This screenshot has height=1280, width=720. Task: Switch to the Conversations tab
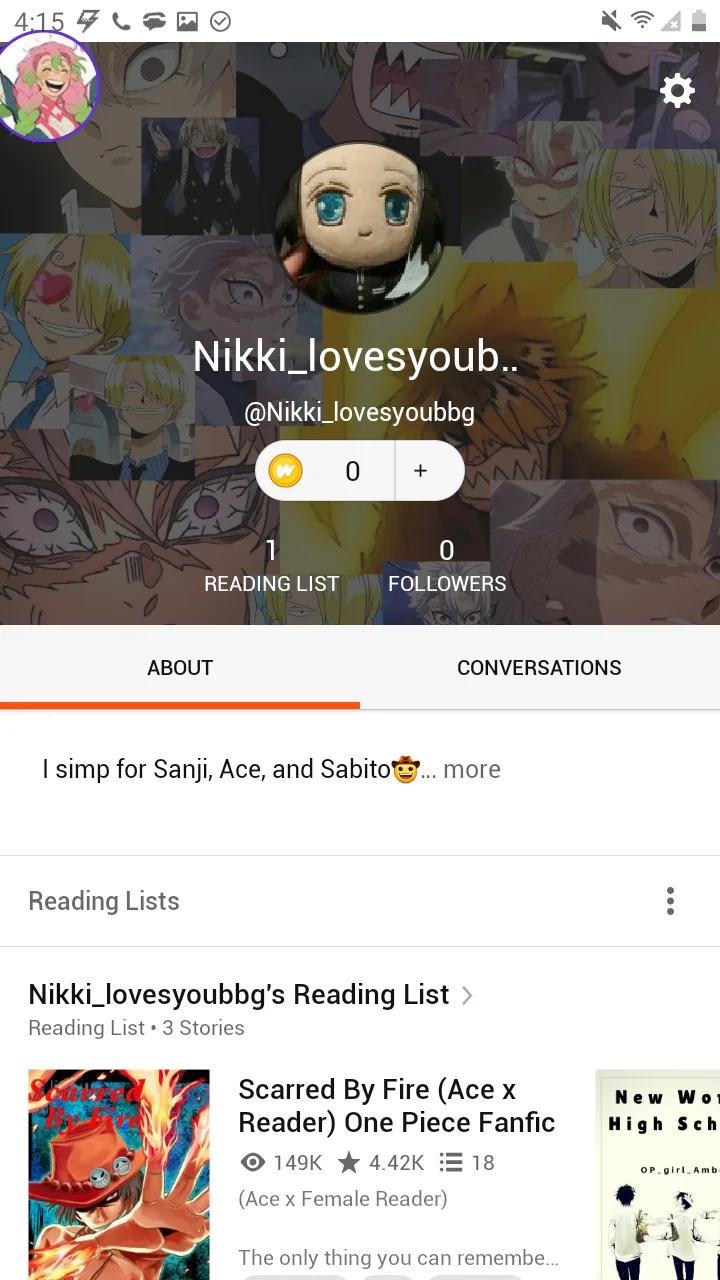click(539, 668)
